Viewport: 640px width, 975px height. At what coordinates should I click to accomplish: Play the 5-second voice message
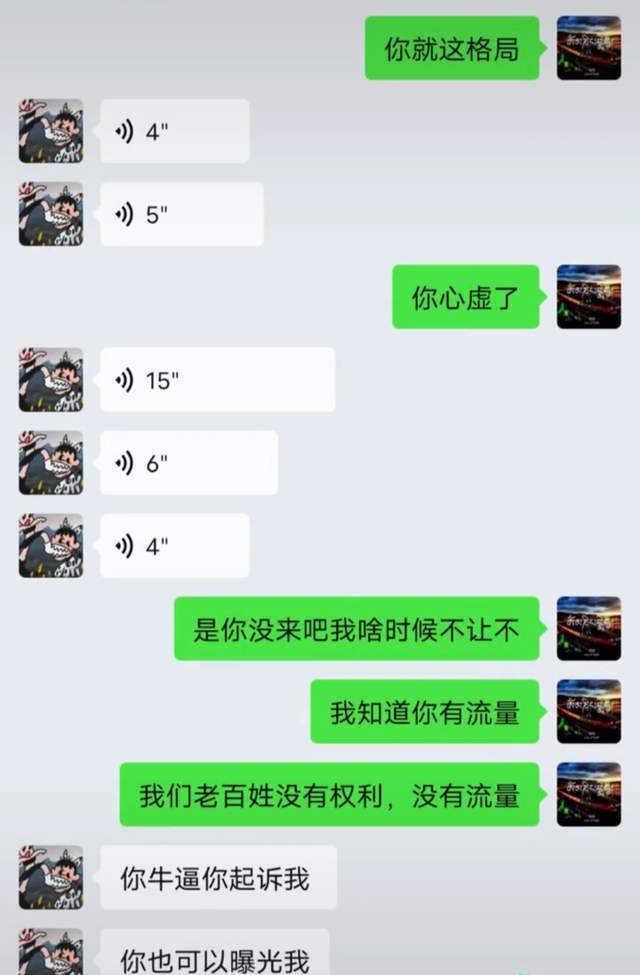pyautogui.click(x=181, y=214)
